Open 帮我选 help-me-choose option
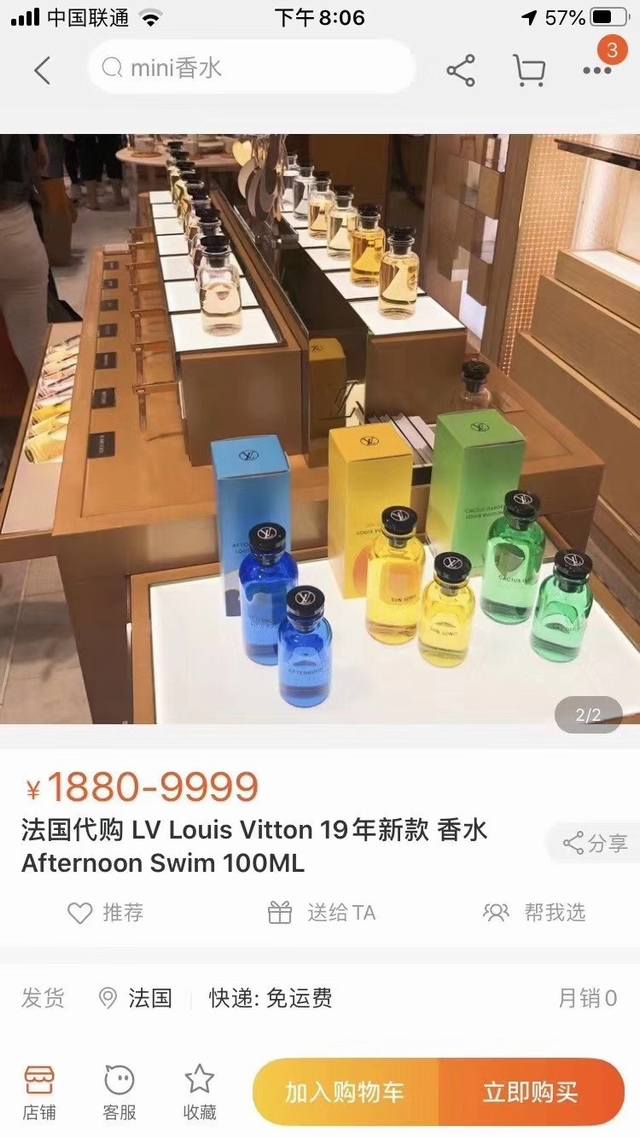Image resolution: width=640 pixels, height=1138 pixels. point(534,912)
